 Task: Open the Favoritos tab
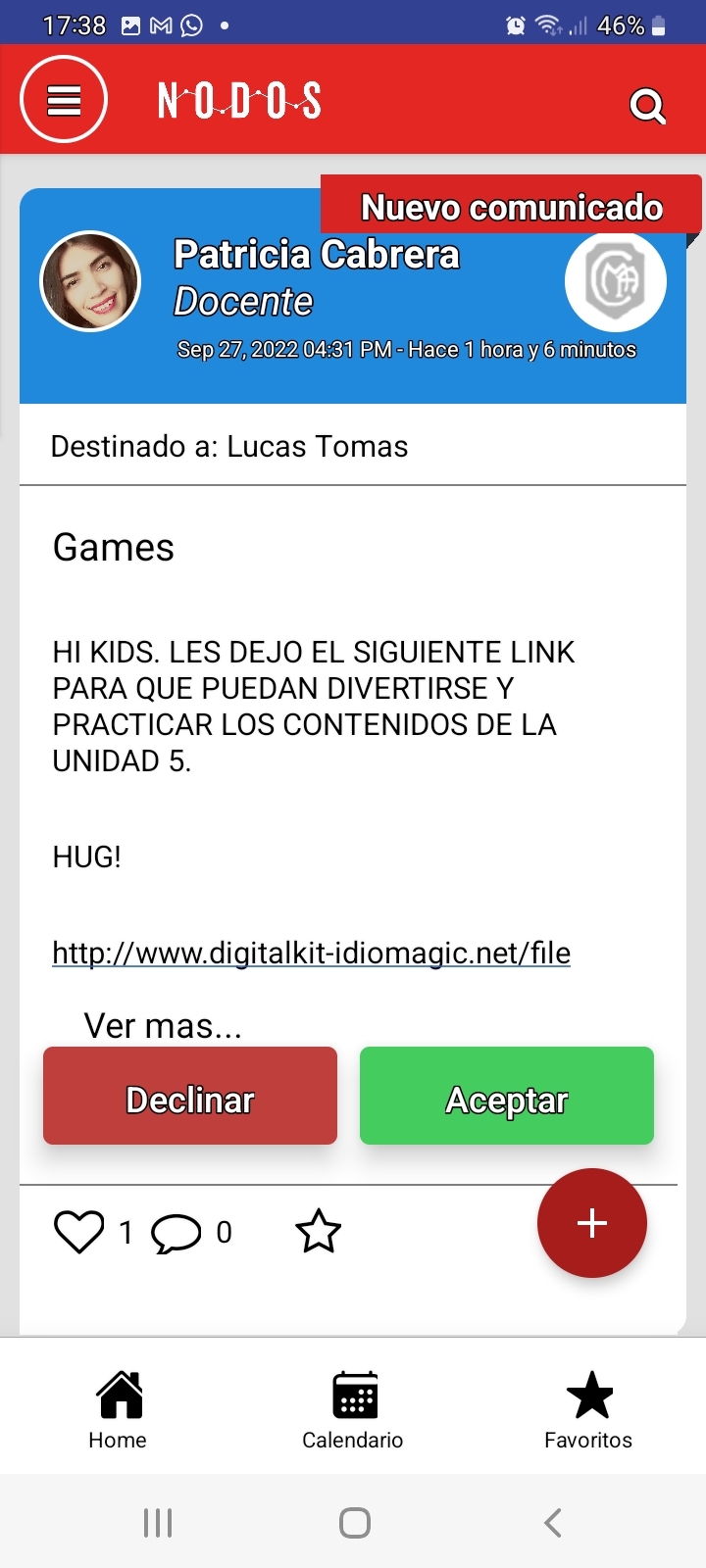point(588,1410)
